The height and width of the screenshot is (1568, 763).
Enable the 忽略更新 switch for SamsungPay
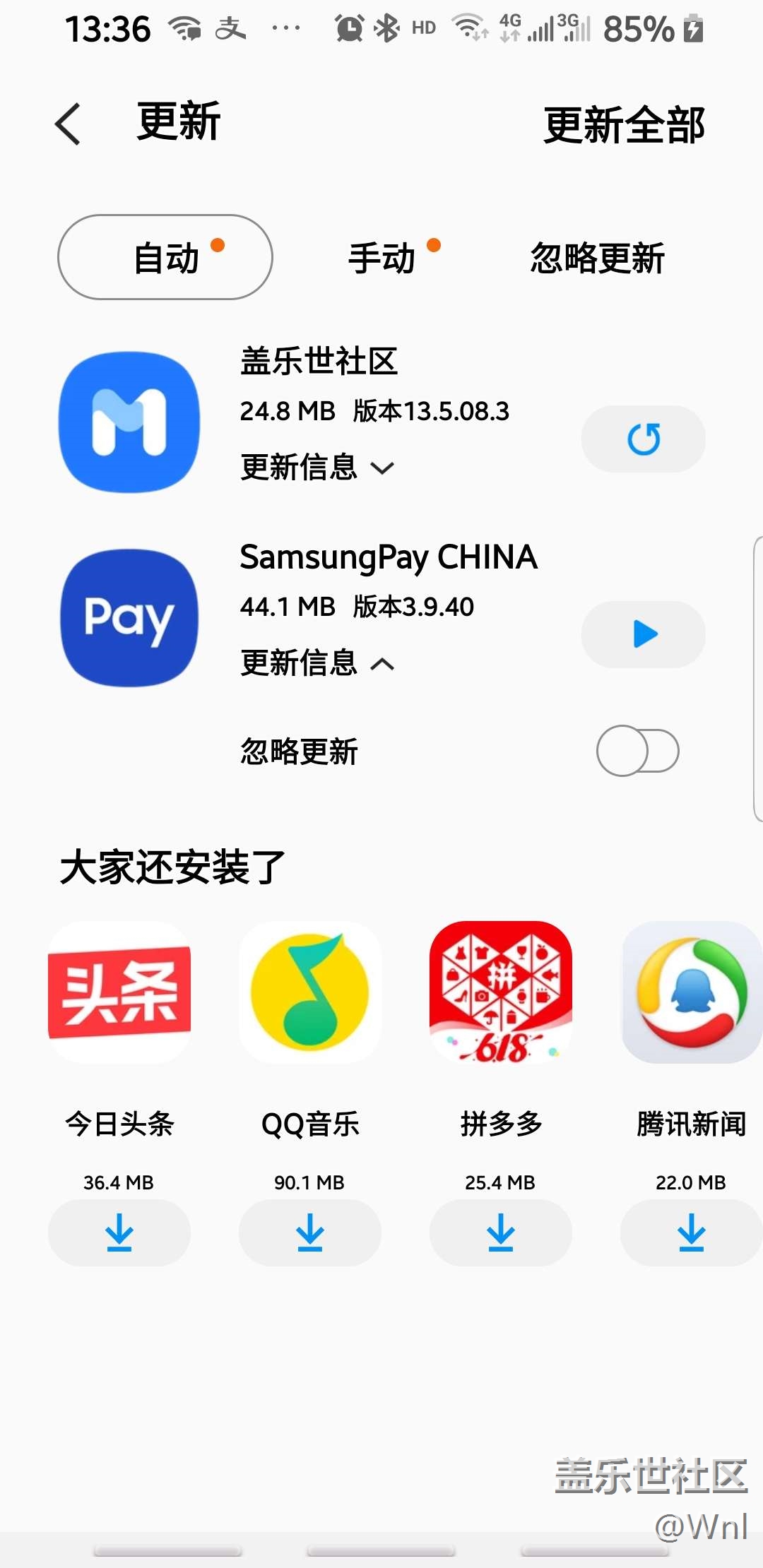pyautogui.click(x=638, y=751)
